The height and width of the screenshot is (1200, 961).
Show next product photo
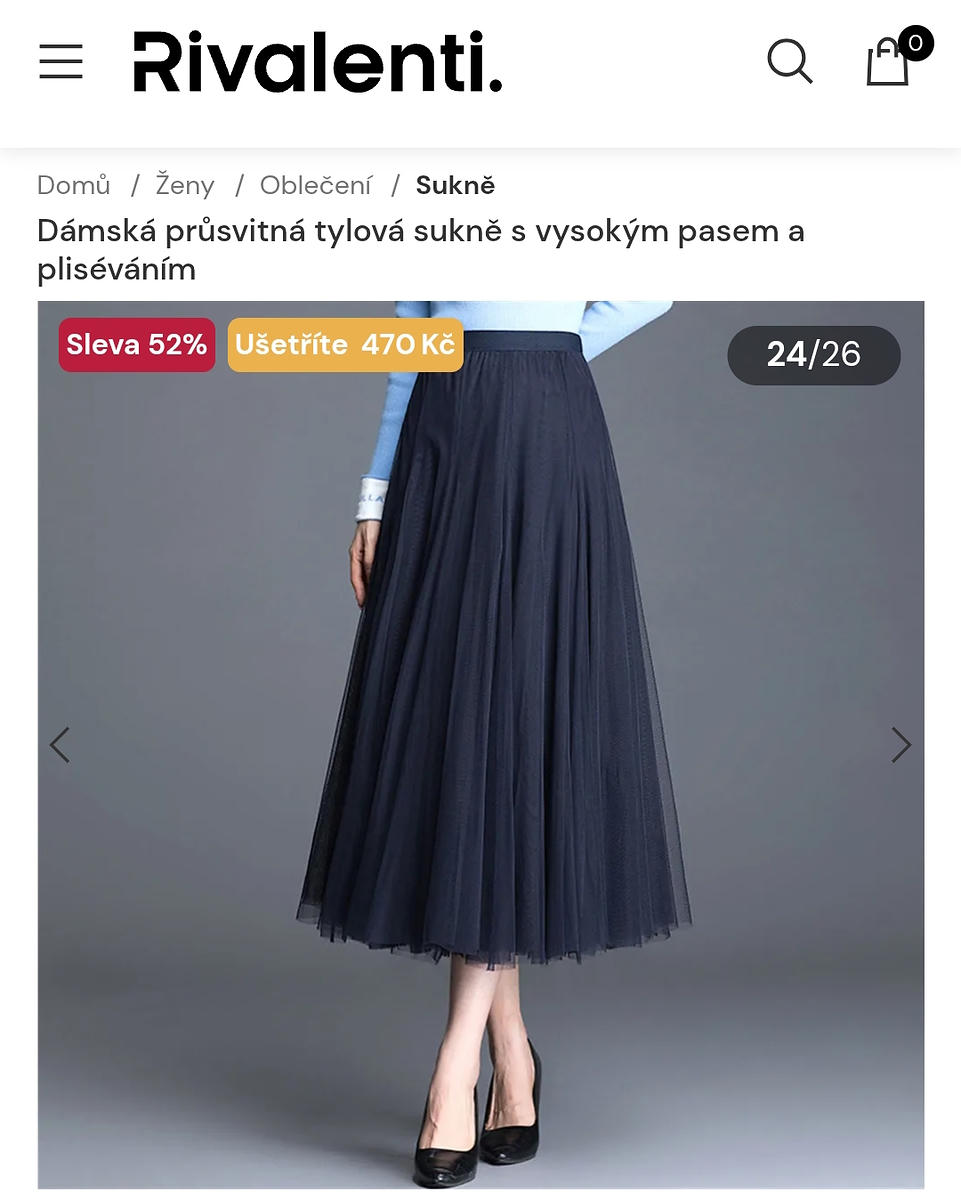coord(901,745)
